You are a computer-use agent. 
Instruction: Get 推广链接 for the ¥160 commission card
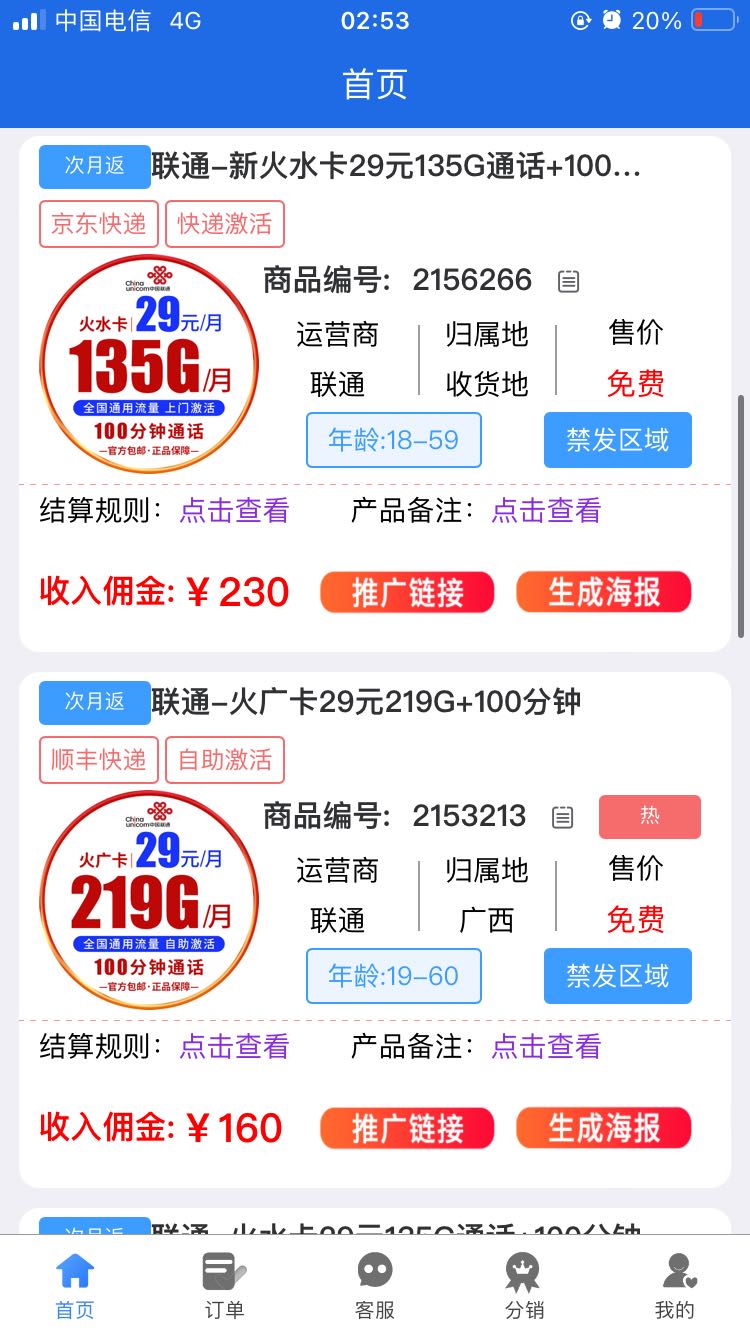pos(407,1129)
